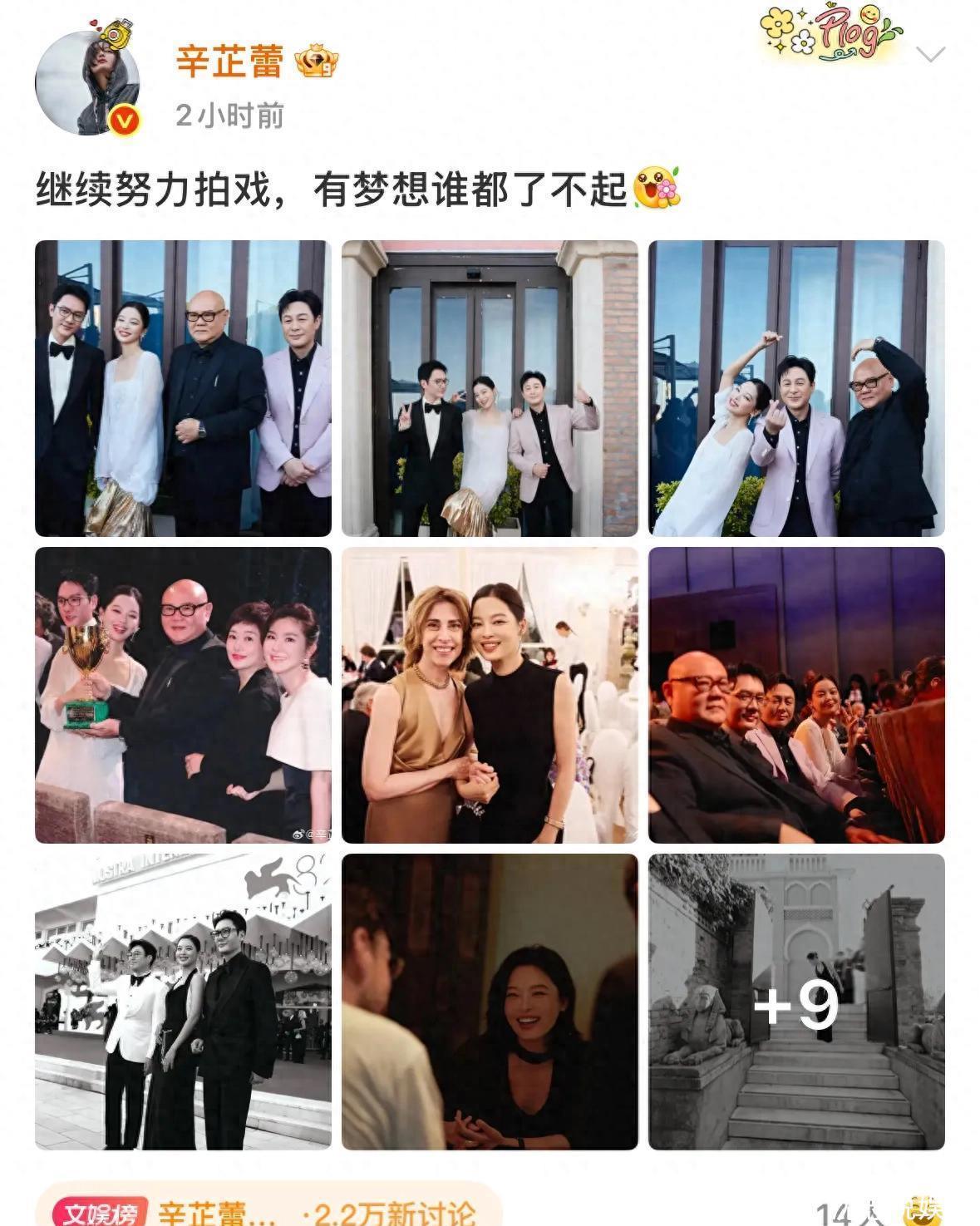
Task: Open the photo of smiling woman in dim room
Action: point(490,1002)
